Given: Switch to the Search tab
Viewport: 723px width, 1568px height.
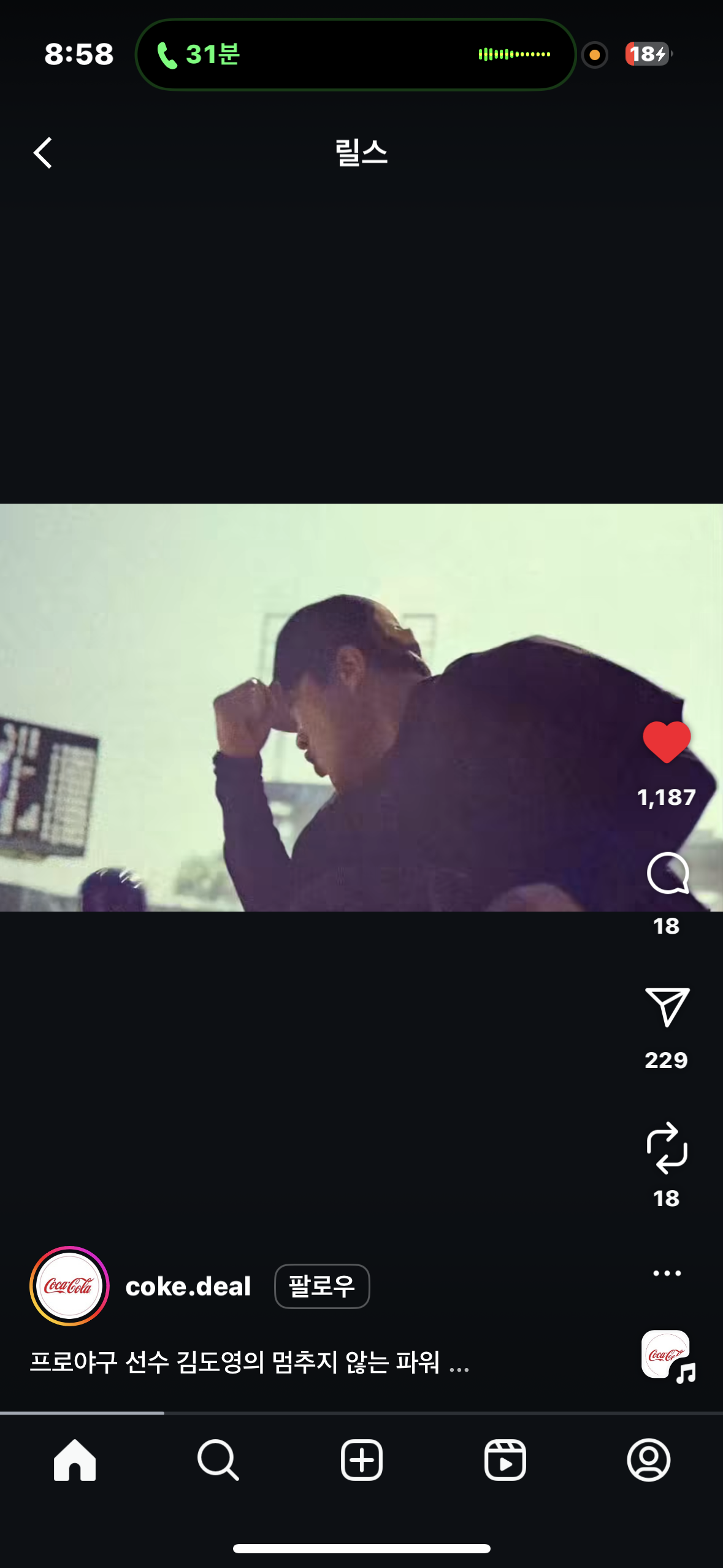Looking at the screenshot, I should click(218, 1460).
